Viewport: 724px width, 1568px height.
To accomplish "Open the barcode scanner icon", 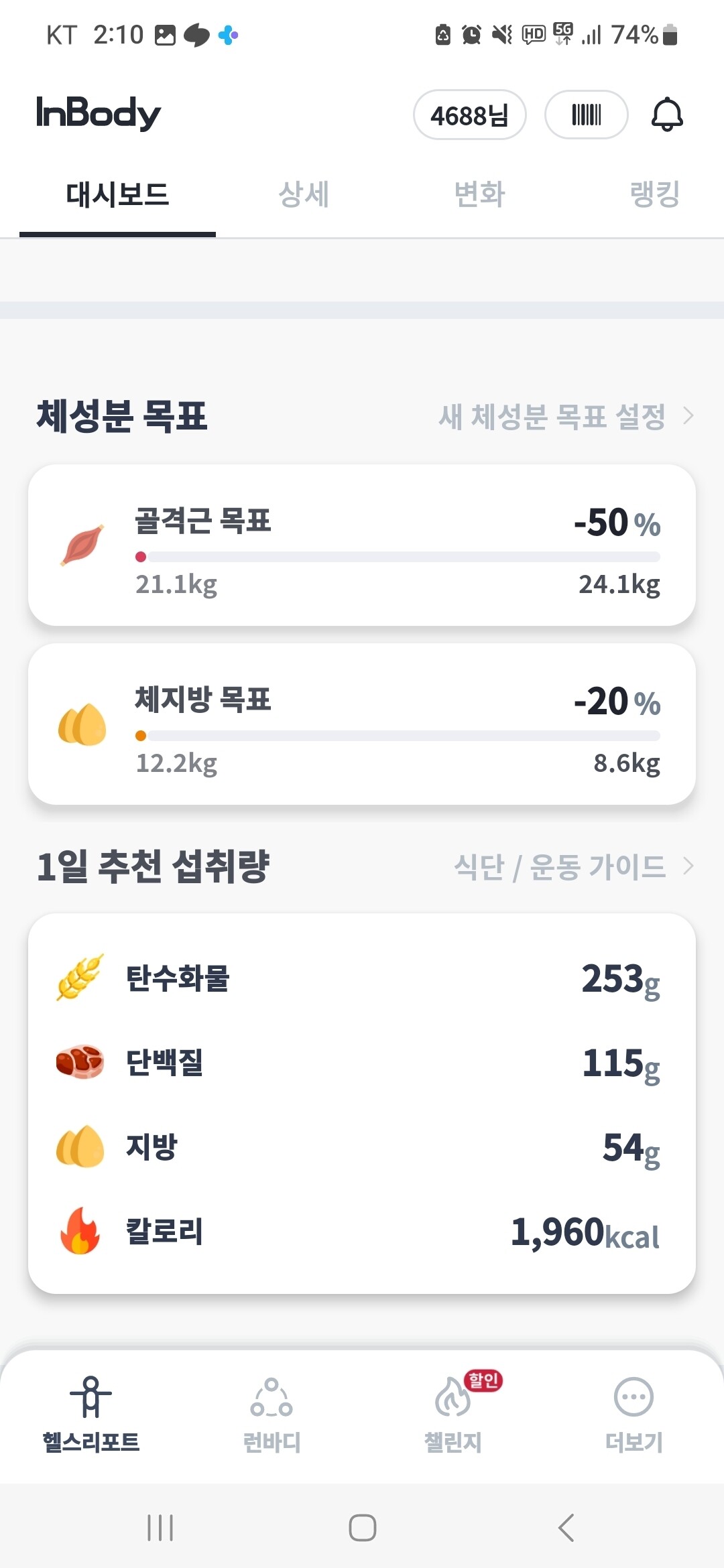I will (x=586, y=114).
